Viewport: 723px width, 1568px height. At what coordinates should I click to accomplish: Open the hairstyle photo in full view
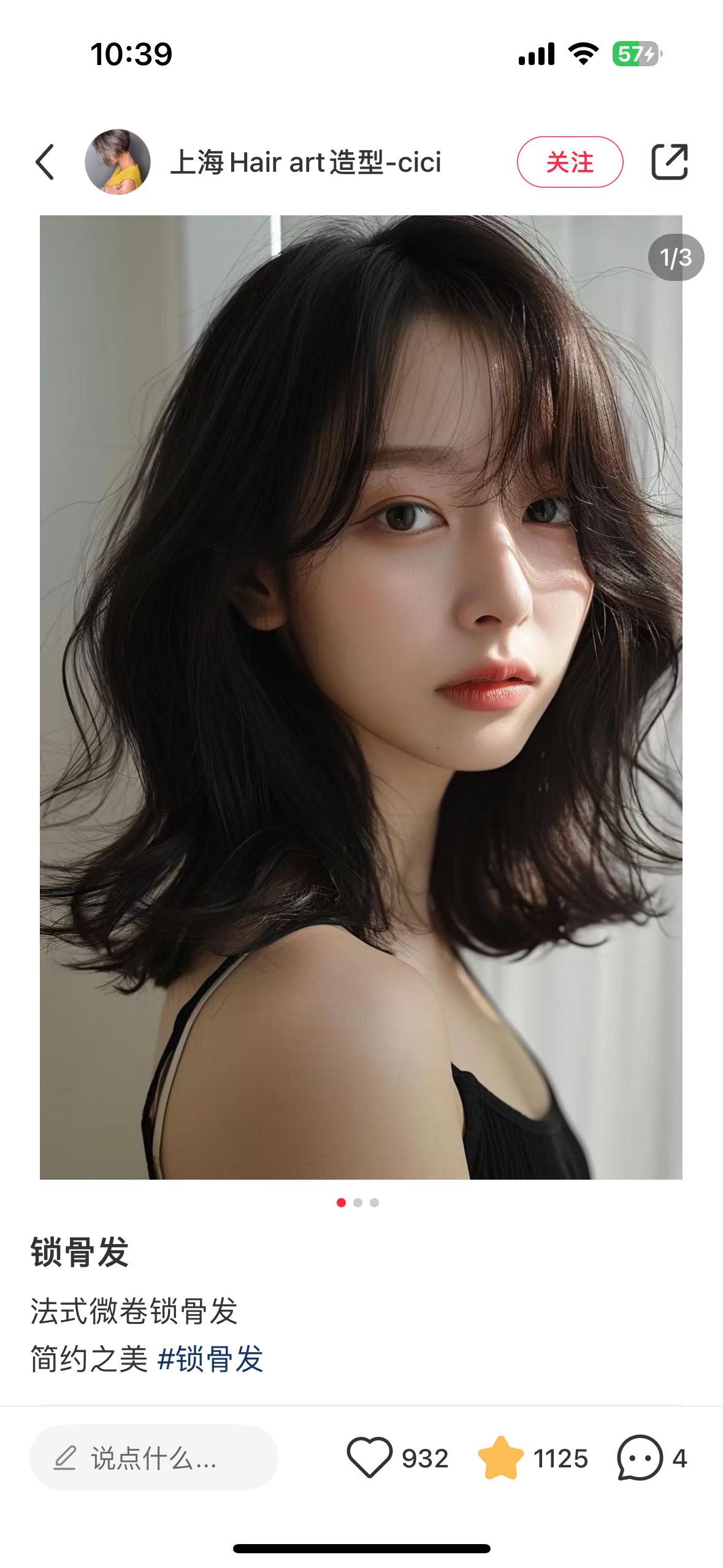click(361, 696)
